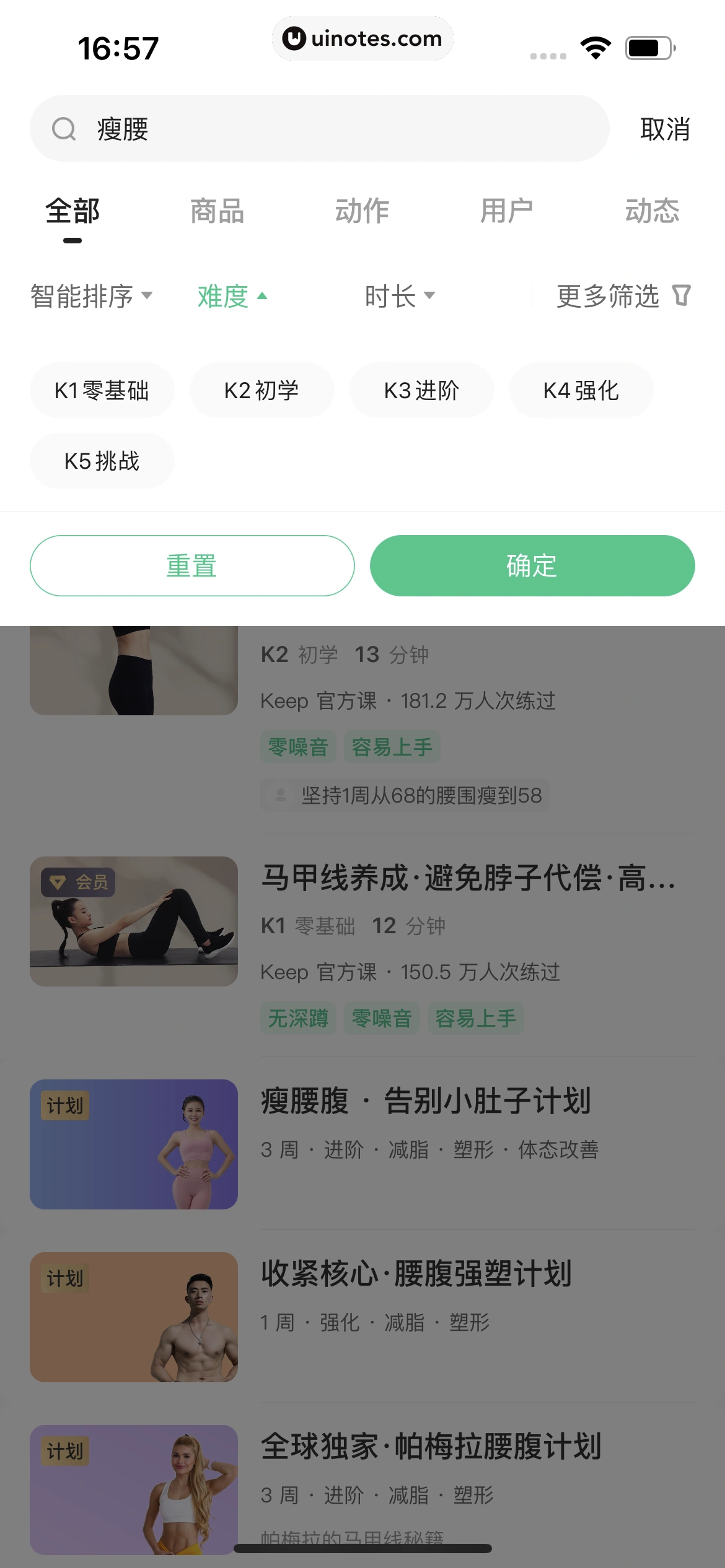This screenshot has height=1568, width=725.
Task: Click the search input containing 瘦腰
Action: pos(248,128)
